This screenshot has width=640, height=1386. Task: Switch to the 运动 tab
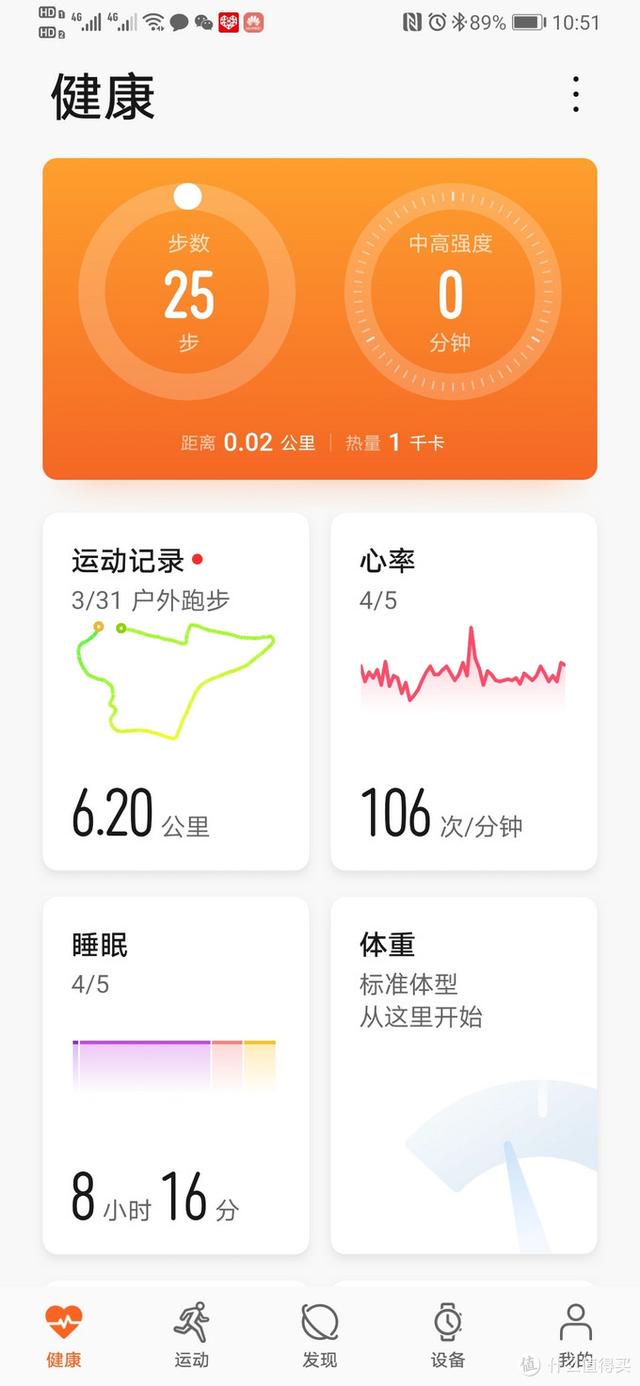[191, 1335]
